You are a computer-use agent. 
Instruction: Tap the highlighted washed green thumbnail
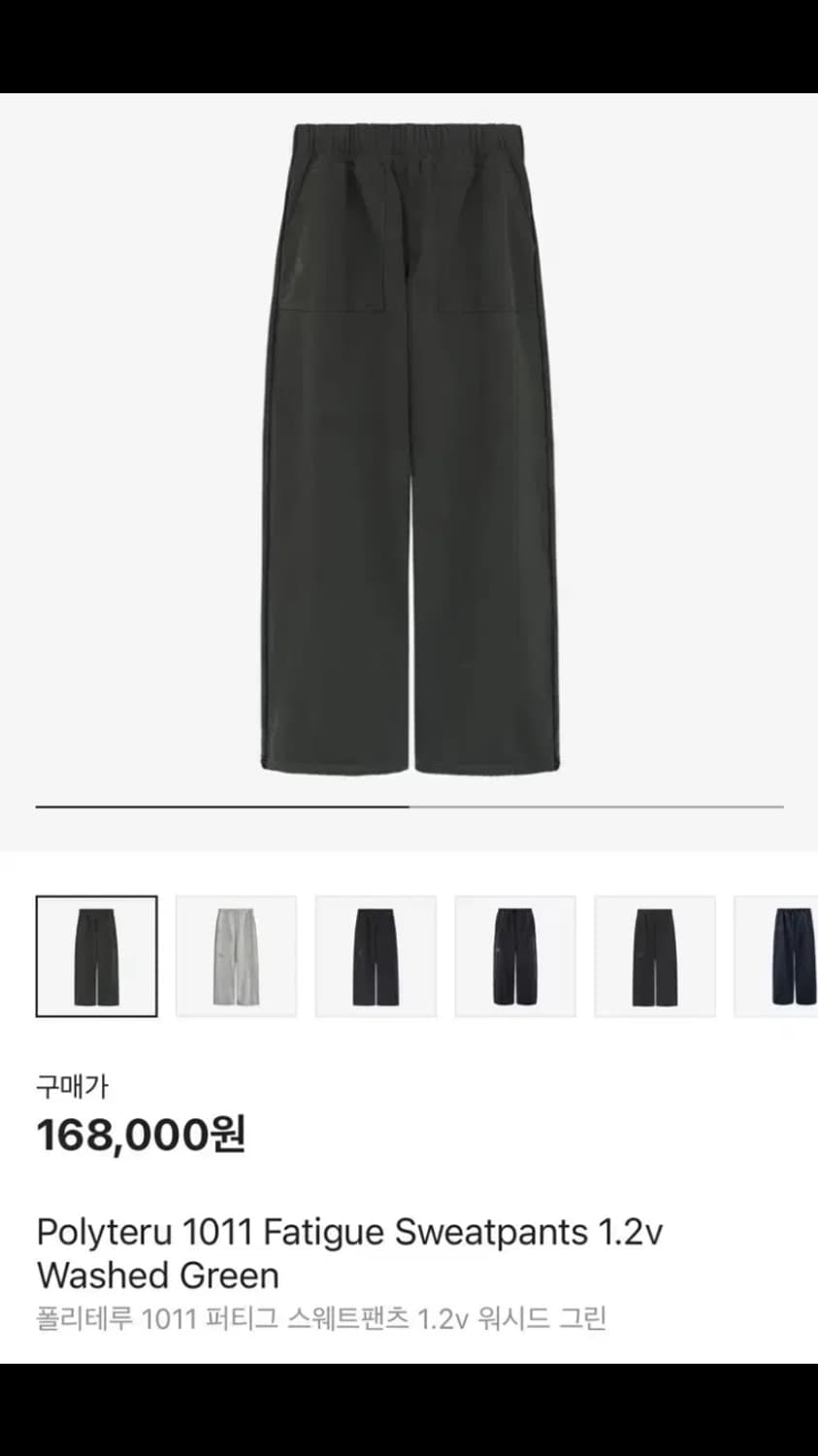96,956
